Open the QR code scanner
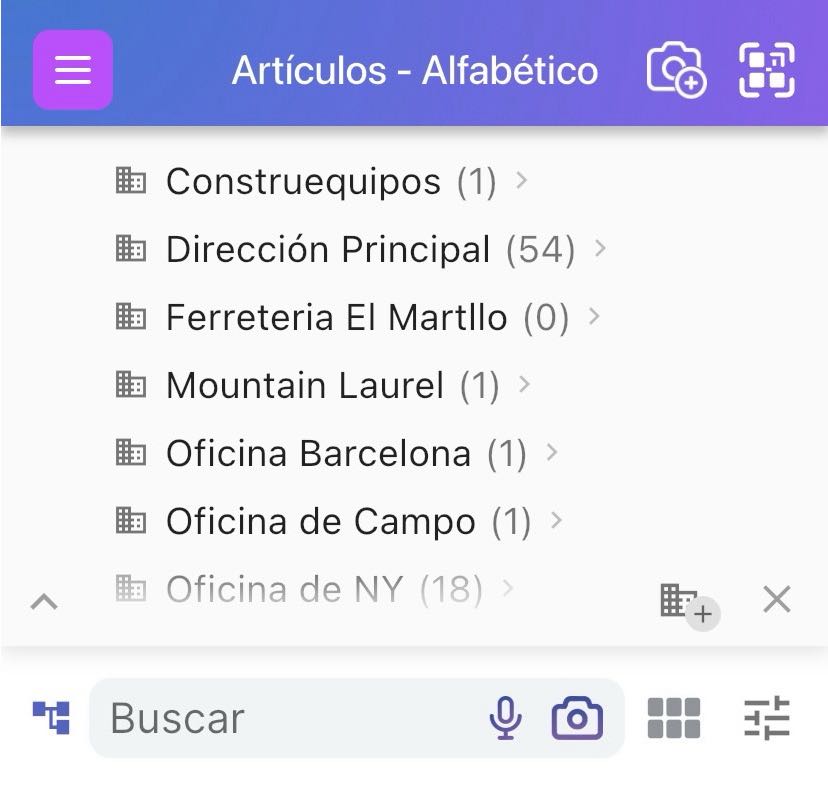 pyautogui.click(x=767, y=70)
